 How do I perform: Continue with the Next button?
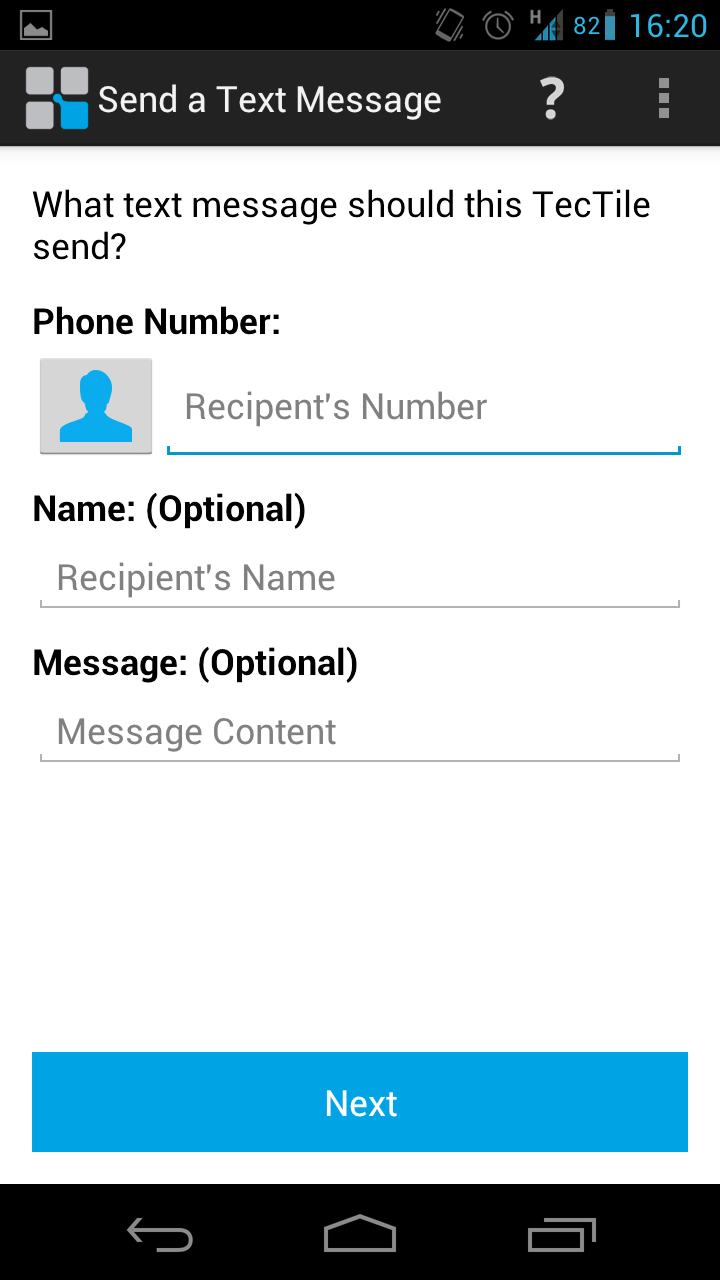360,1102
